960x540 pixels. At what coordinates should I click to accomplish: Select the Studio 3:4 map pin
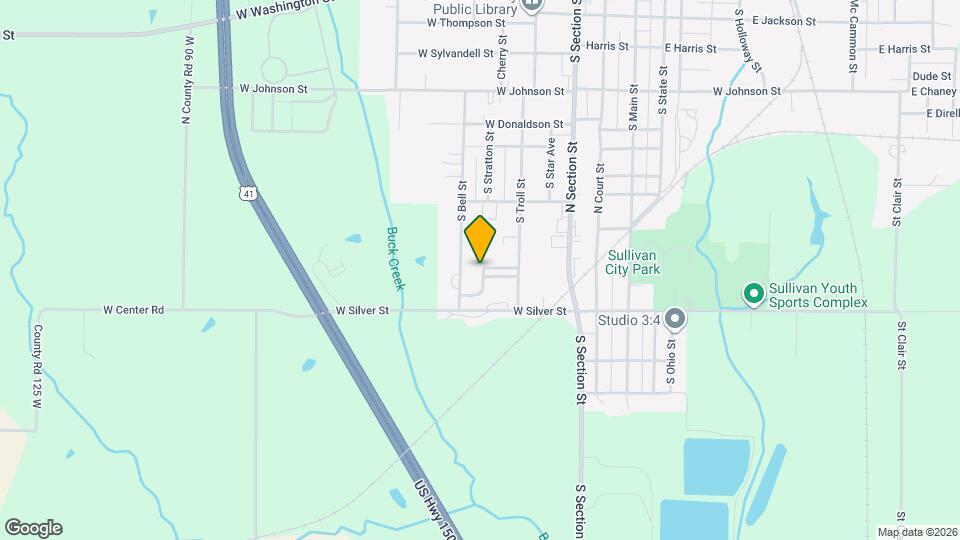click(x=675, y=319)
